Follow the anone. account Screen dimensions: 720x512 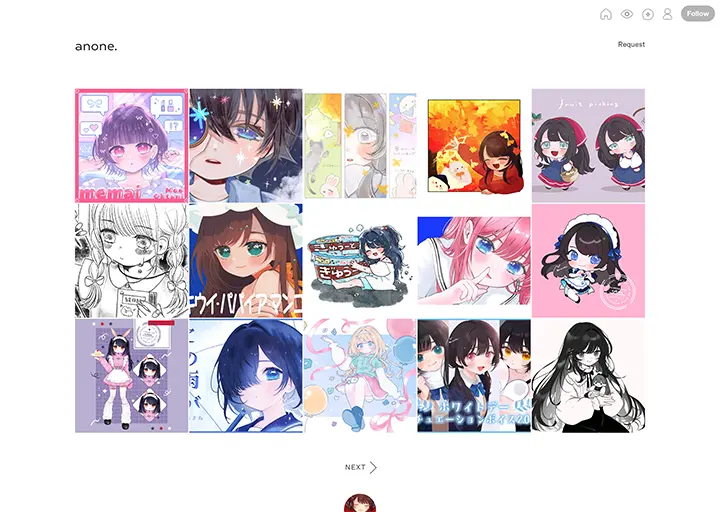697,14
